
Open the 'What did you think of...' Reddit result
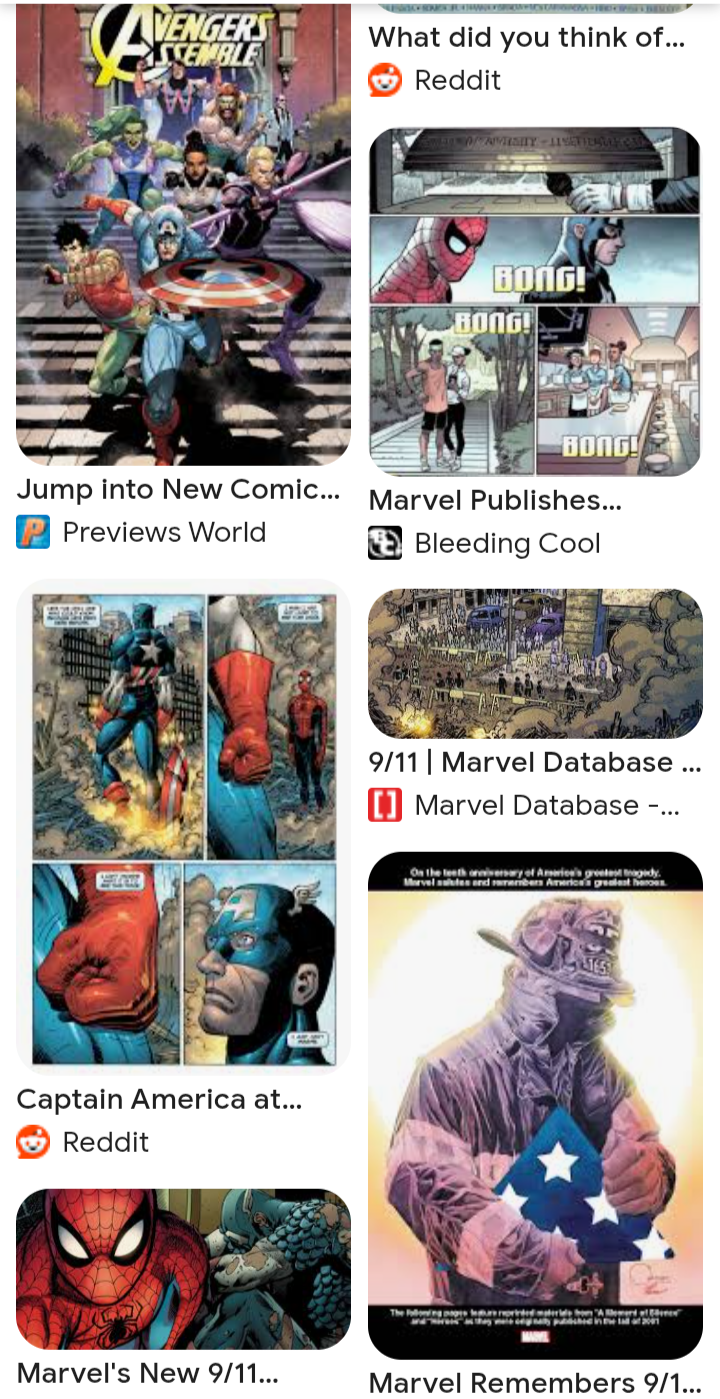[526, 38]
